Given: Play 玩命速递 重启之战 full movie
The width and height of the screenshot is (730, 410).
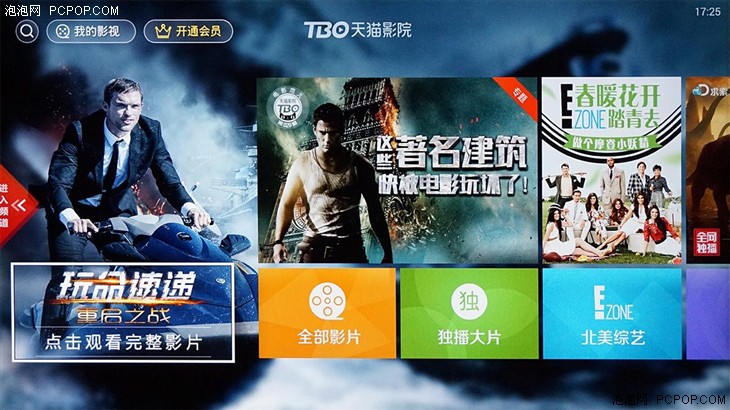Looking at the screenshot, I should [x=123, y=313].
